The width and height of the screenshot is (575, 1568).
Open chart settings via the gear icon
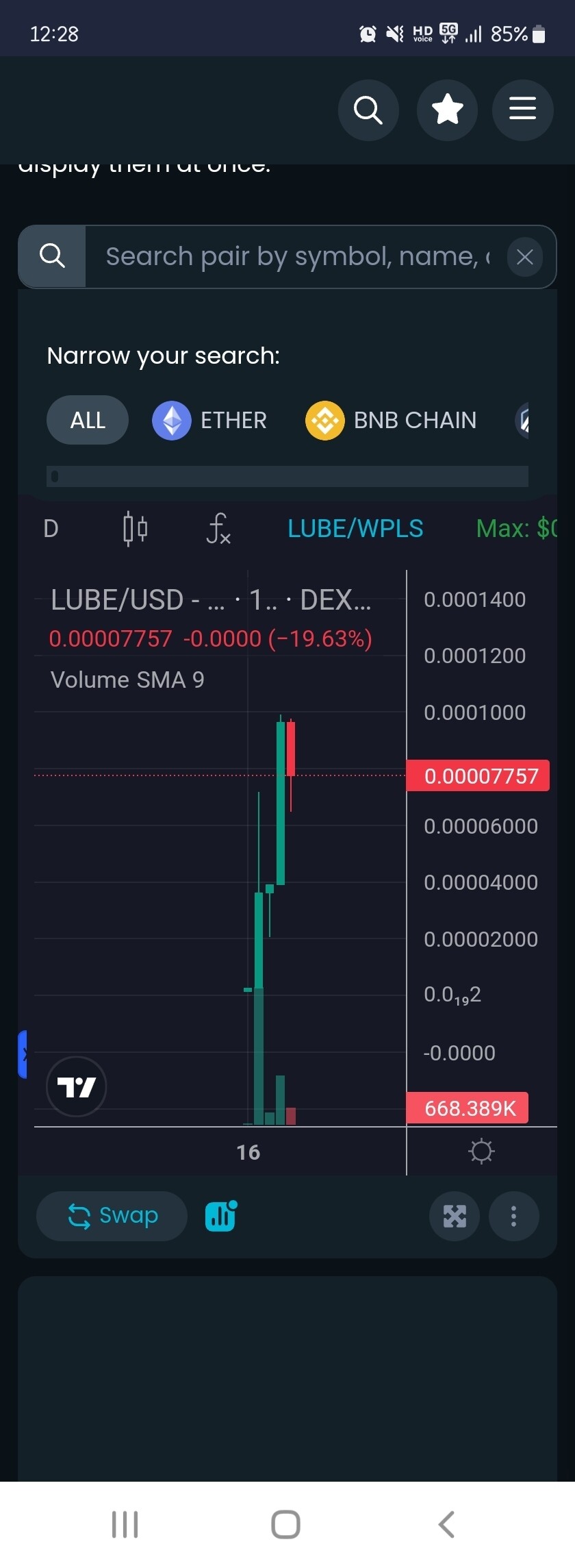(x=481, y=1152)
